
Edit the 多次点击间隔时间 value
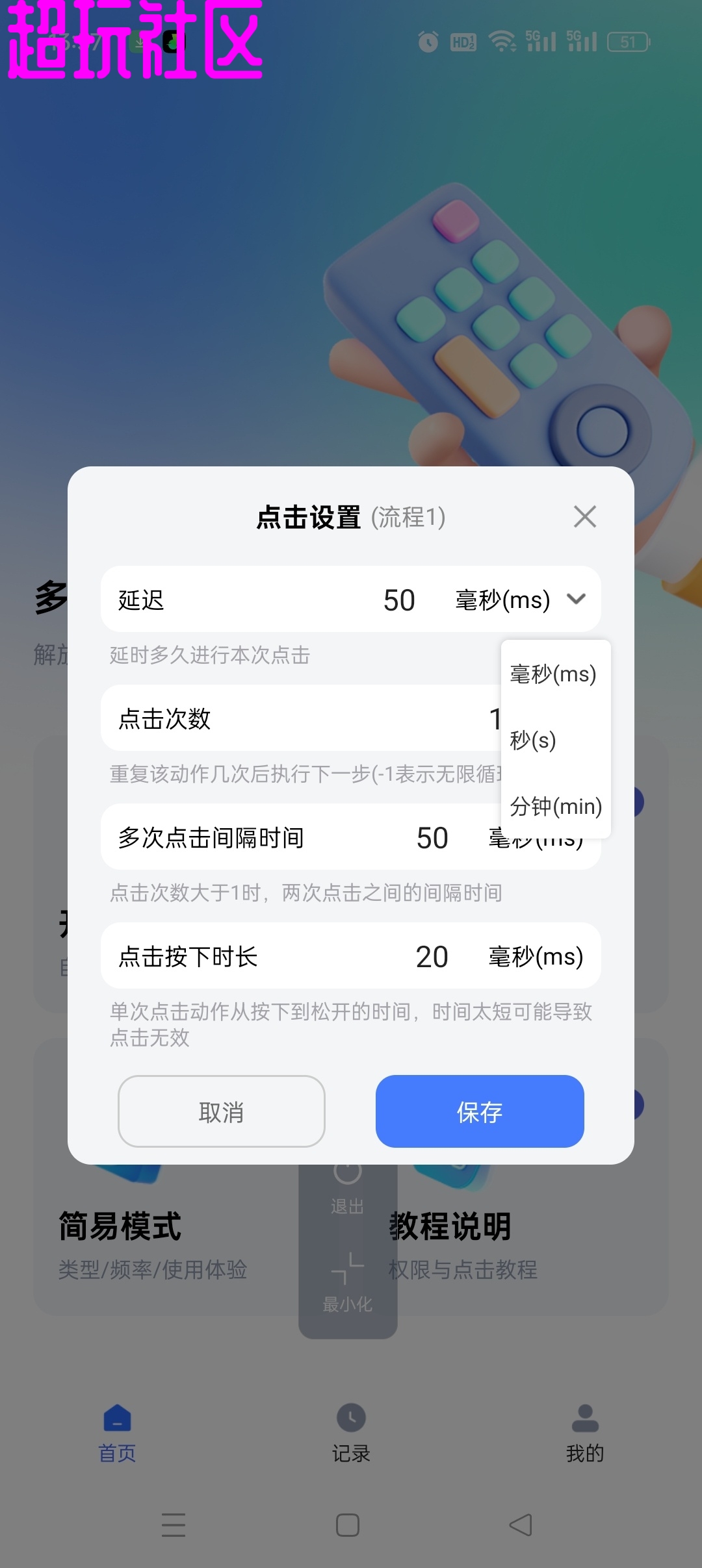point(432,838)
